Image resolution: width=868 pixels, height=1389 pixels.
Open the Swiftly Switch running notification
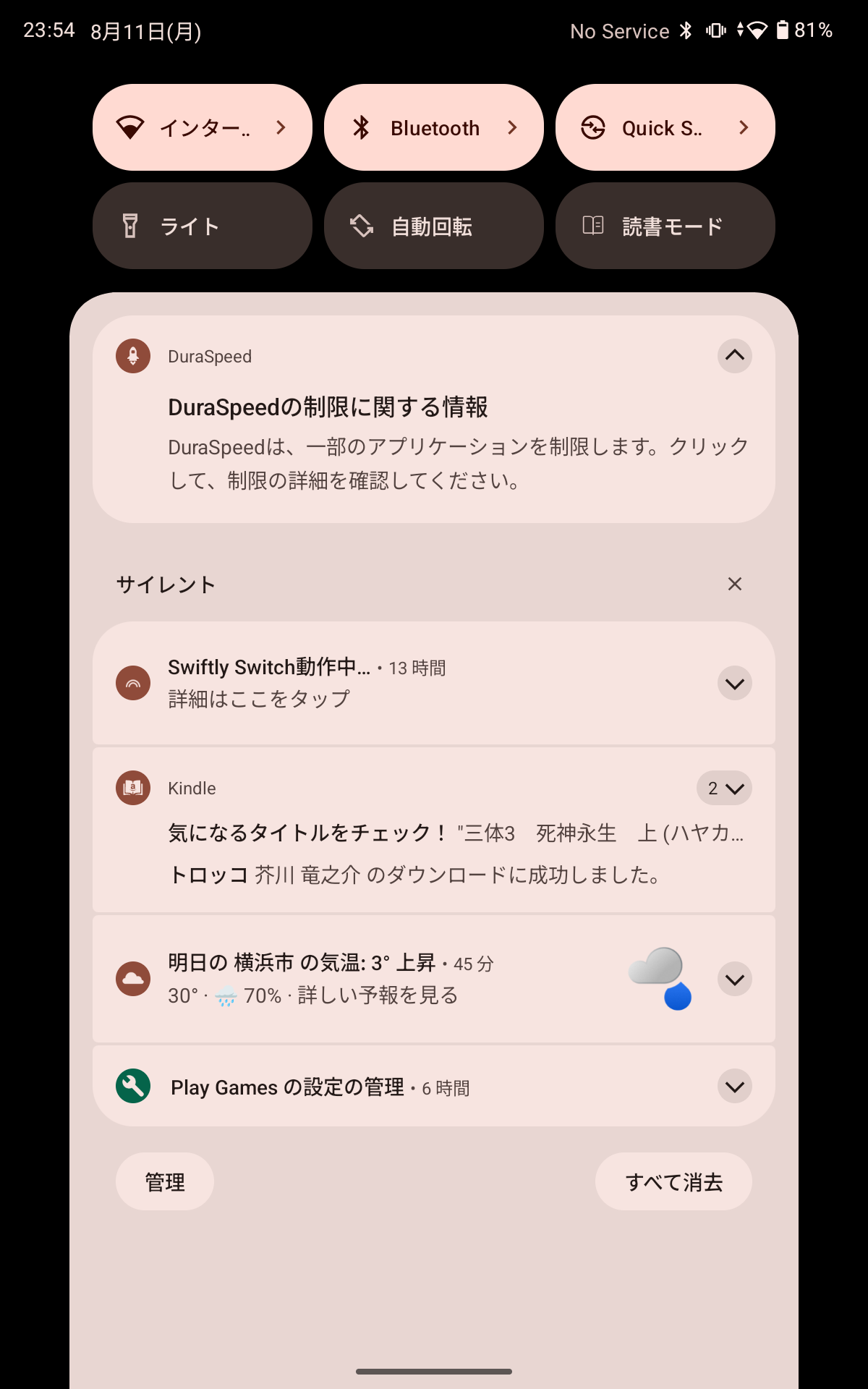pos(434,683)
